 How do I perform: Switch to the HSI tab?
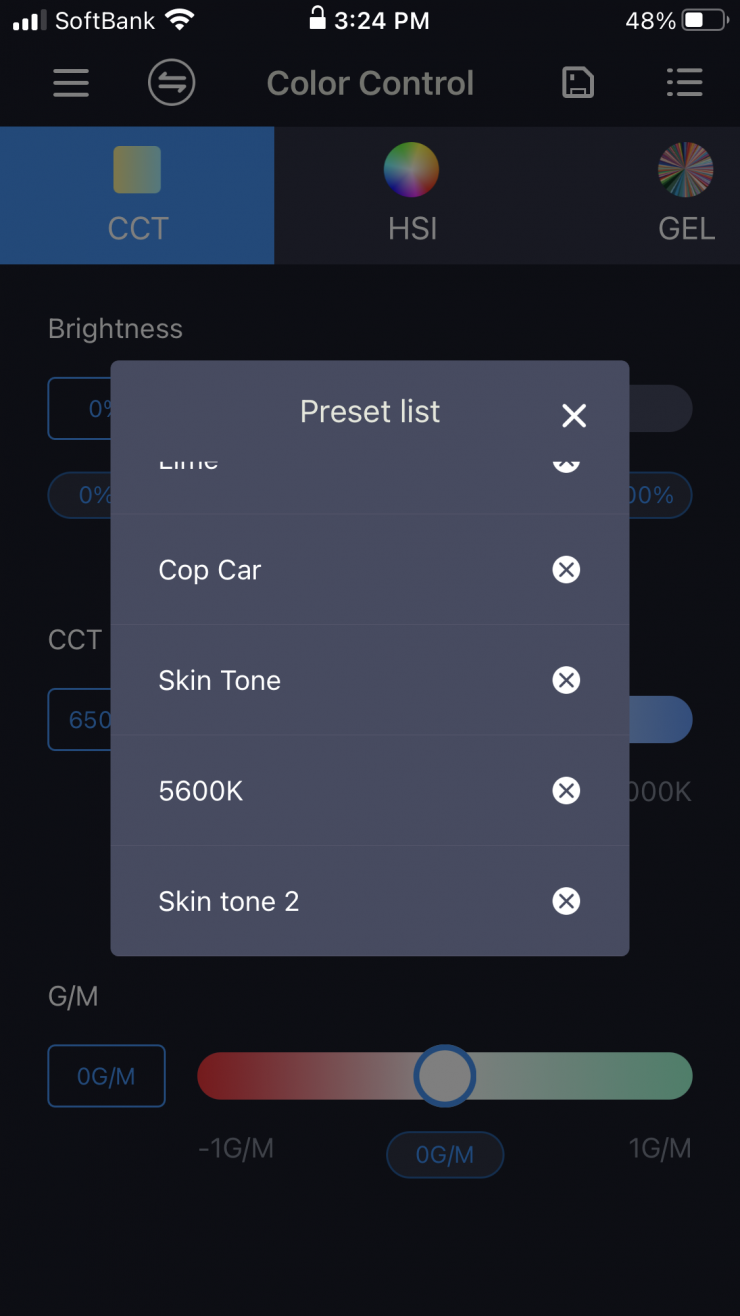[412, 195]
